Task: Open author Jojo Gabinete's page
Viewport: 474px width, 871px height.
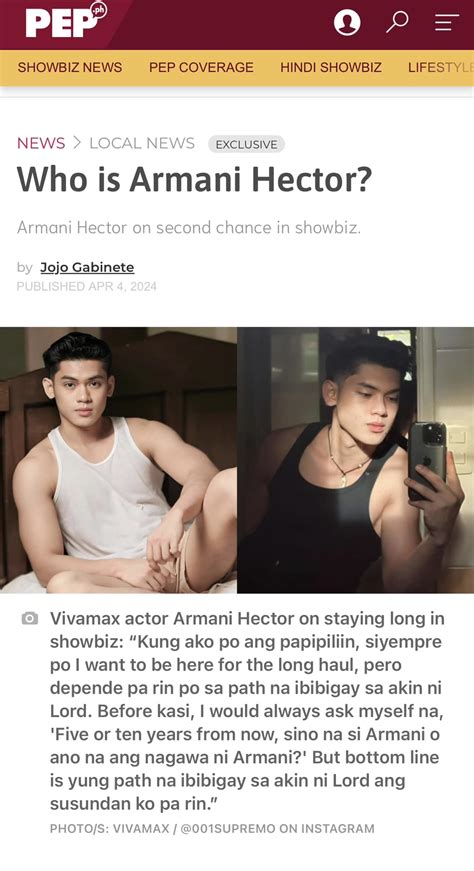Action: point(87,267)
